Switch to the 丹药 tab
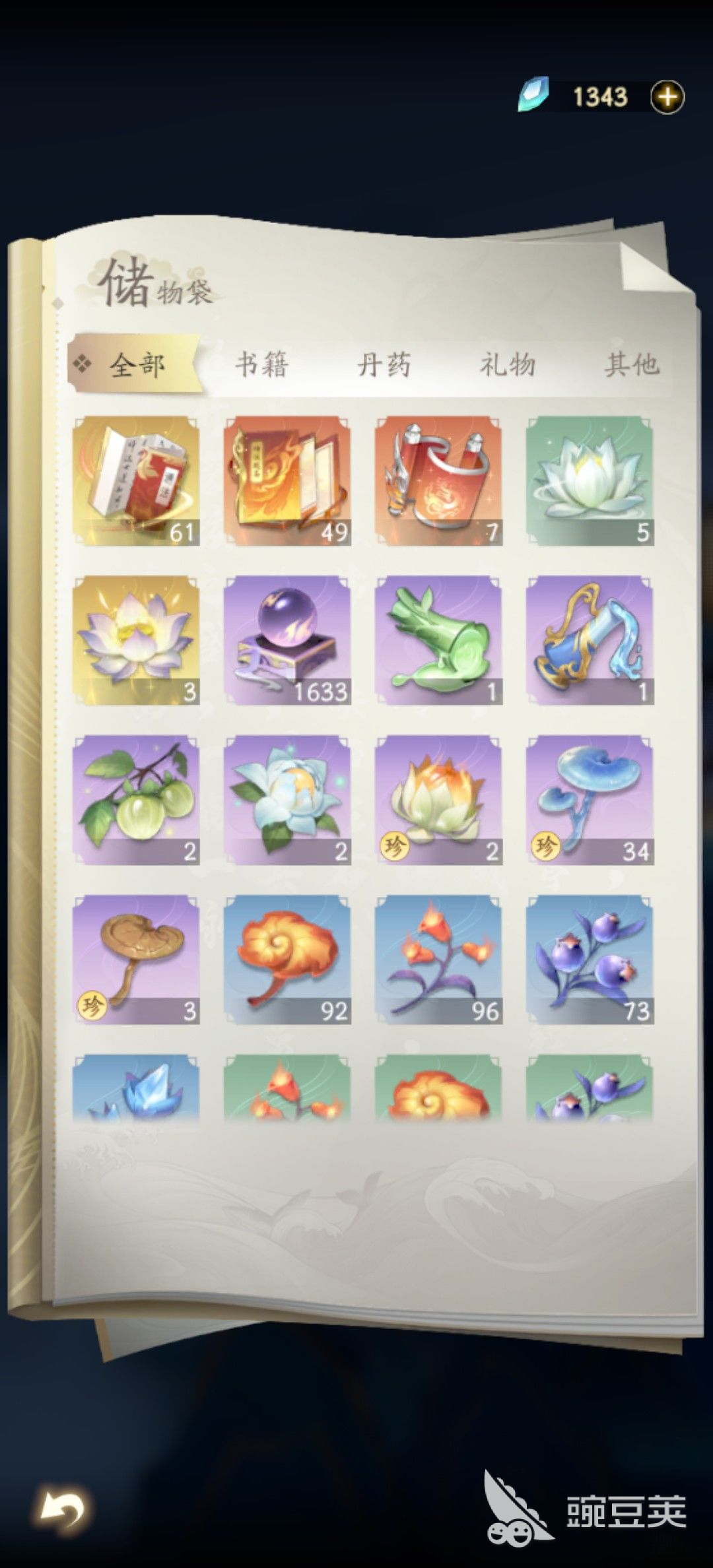 click(x=384, y=364)
